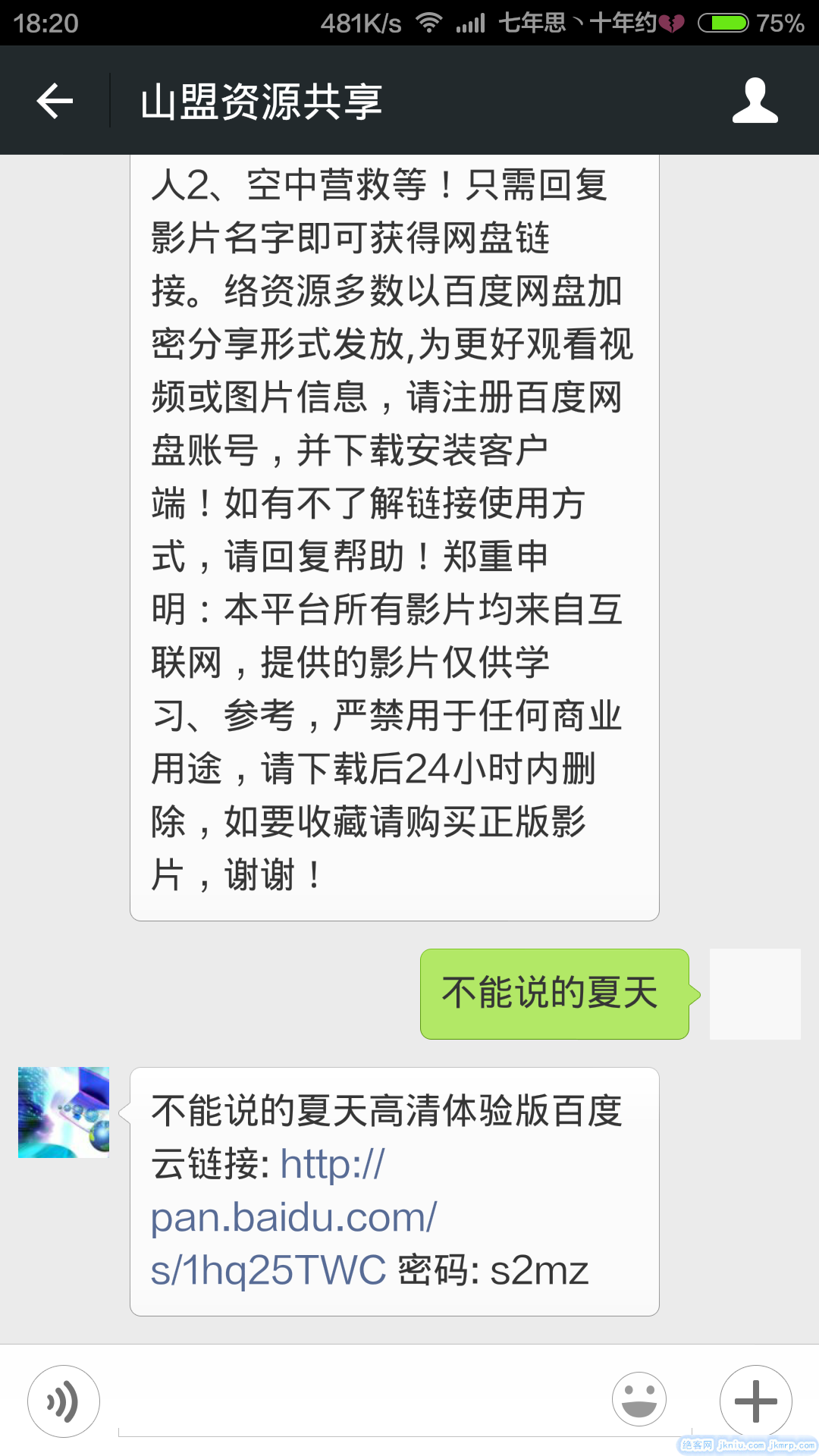819x1456 pixels.
Task: Tap the 山盟资源共享 sender avatar
Action: 64,1112
